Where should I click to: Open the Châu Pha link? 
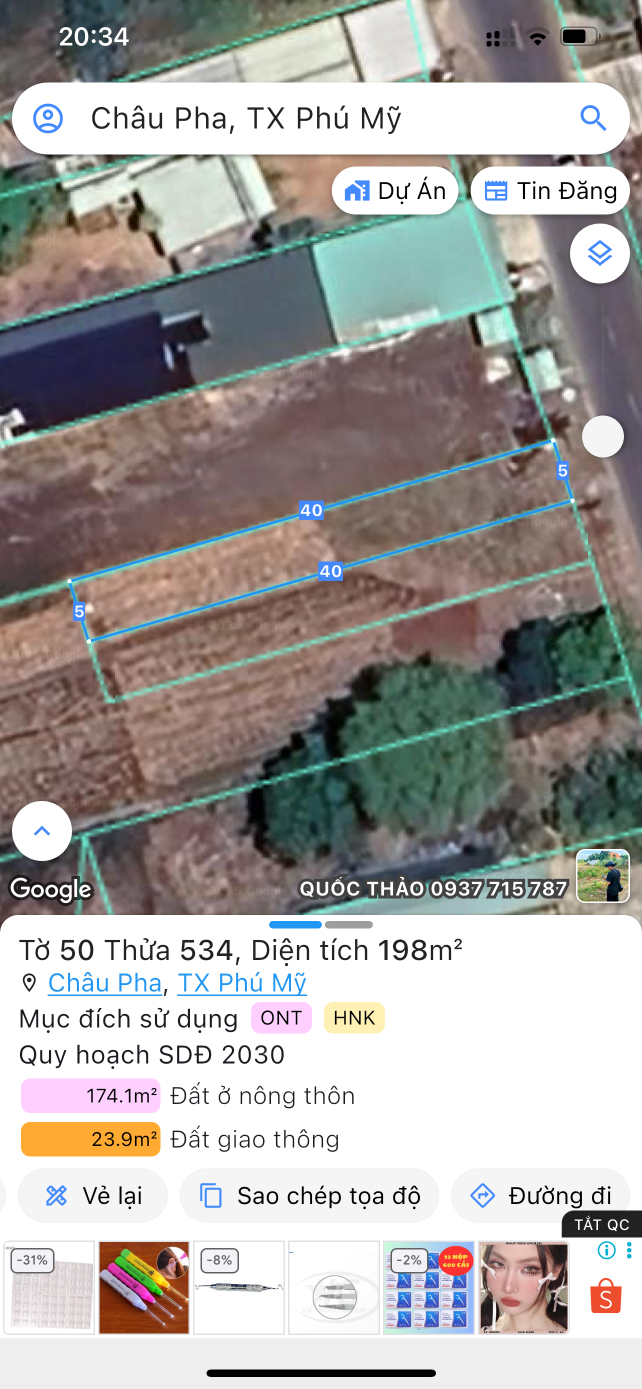click(105, 983)
